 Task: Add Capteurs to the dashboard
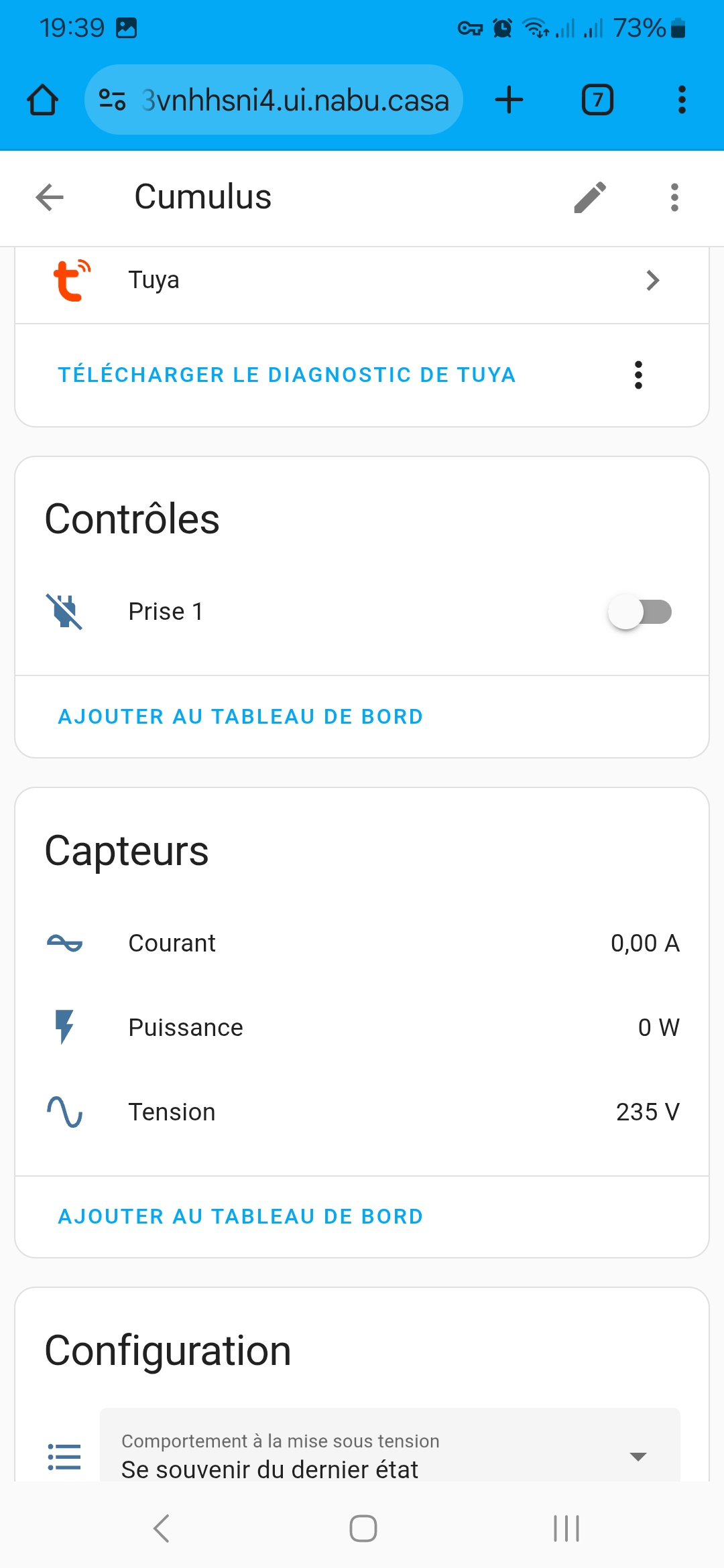click(241, 1216)
